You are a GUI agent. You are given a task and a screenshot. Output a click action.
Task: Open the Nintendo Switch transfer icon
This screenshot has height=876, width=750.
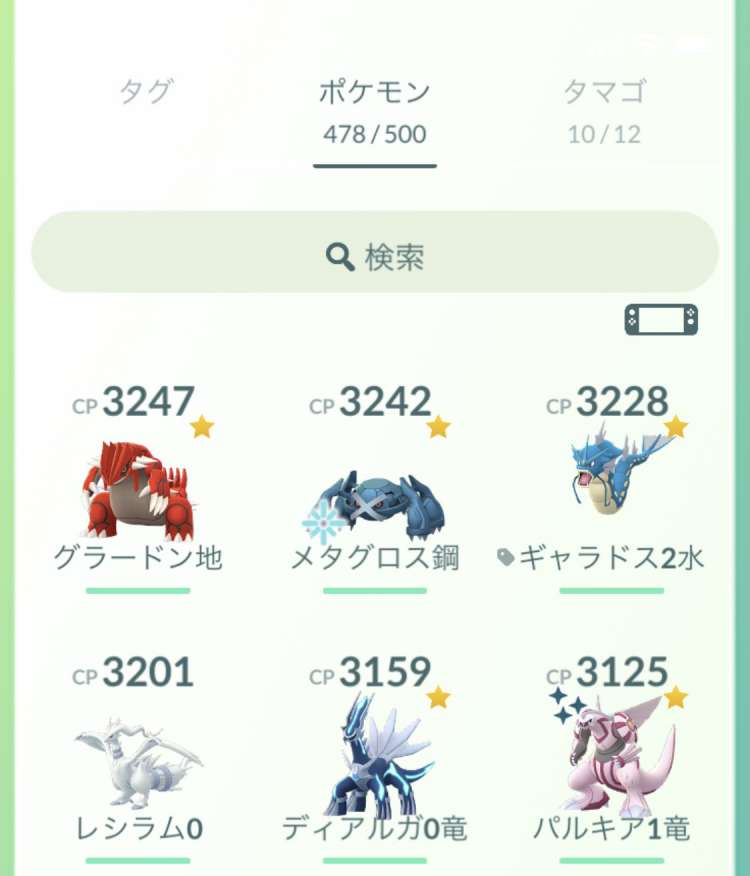point(661,320)
